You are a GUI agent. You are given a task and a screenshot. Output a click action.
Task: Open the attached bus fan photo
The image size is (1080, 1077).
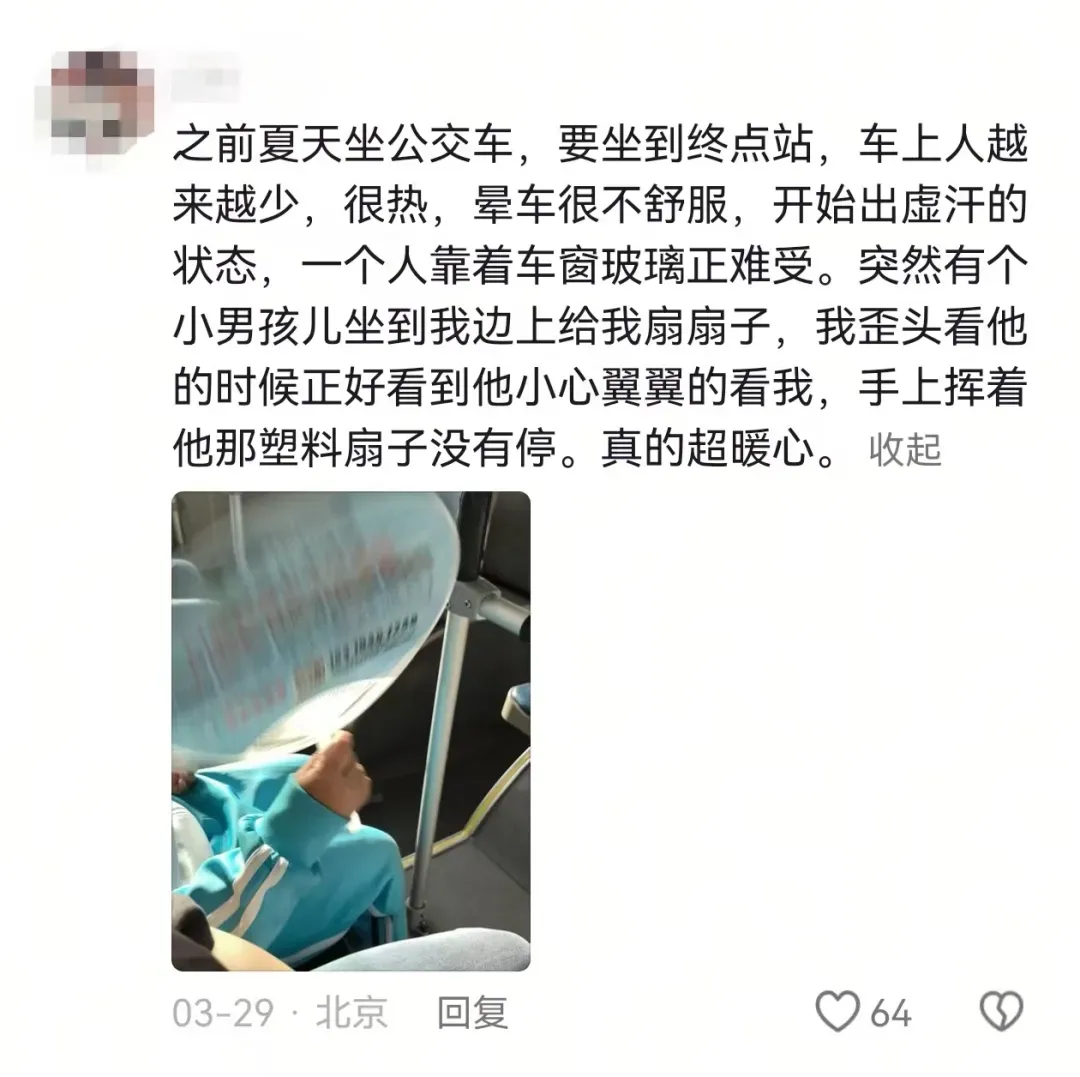coord(351,731)
